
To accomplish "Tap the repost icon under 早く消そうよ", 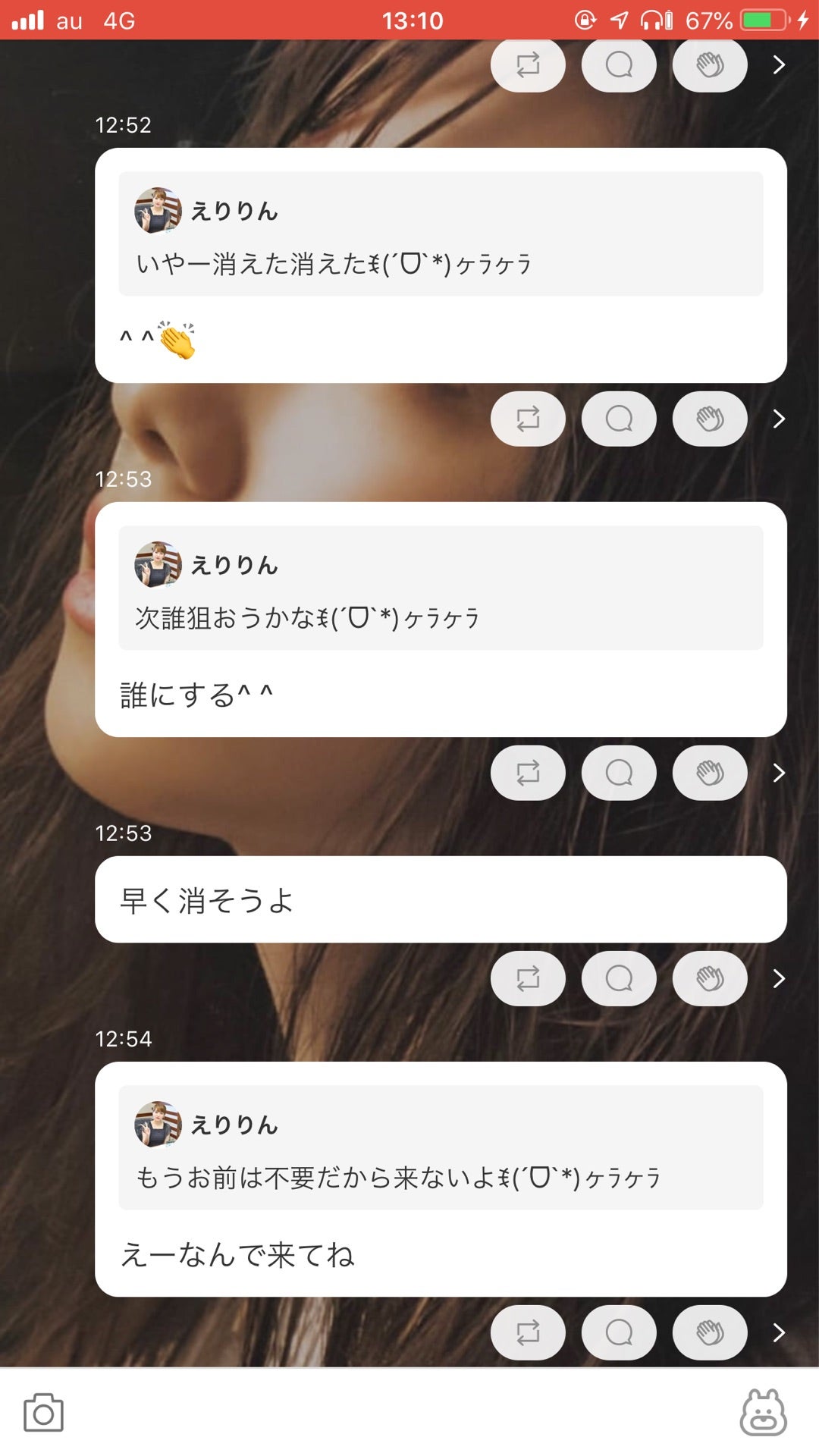I will pyautogui.click(x=528, y=979).
